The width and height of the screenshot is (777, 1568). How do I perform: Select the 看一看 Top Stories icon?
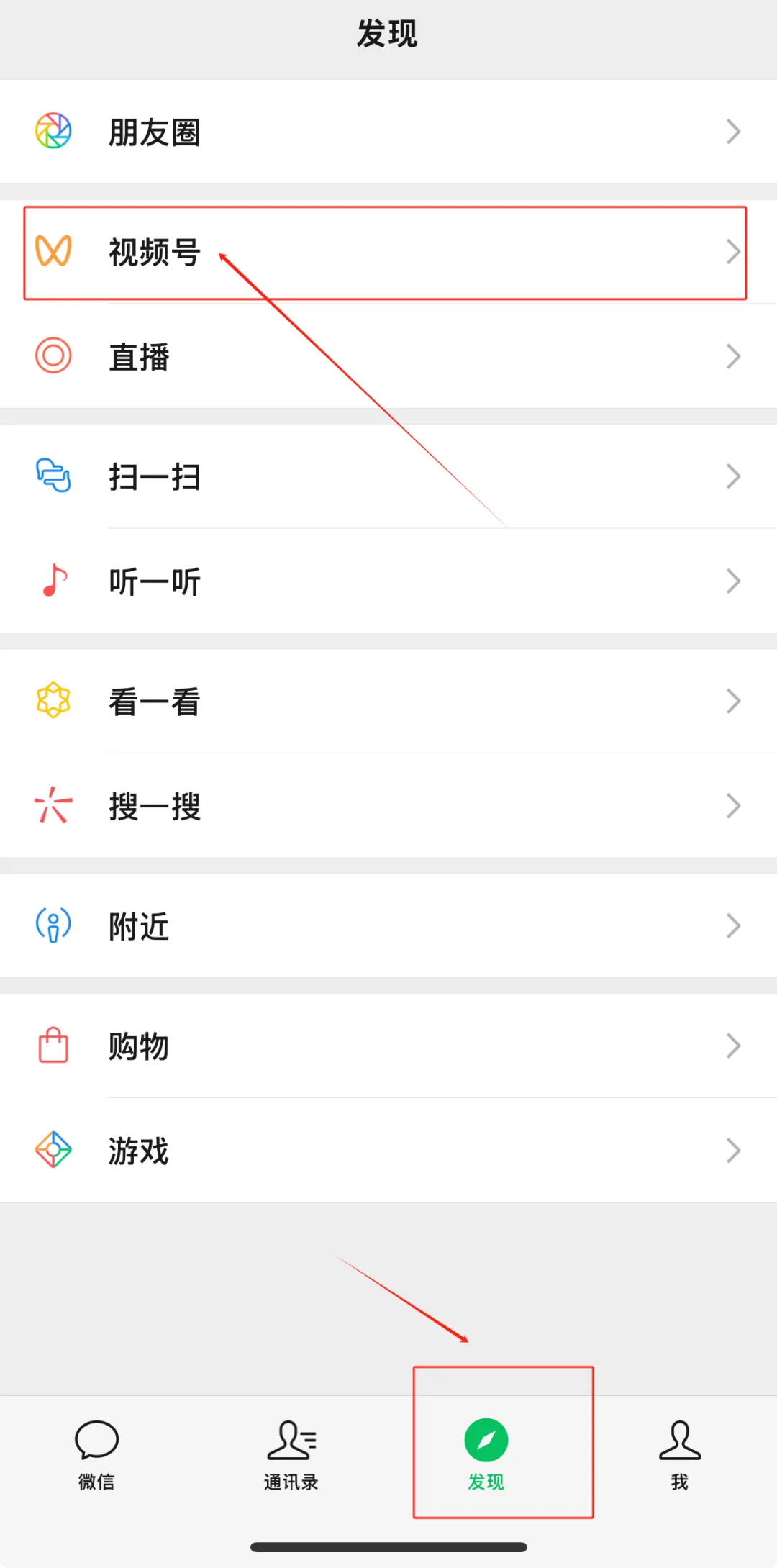53,700
